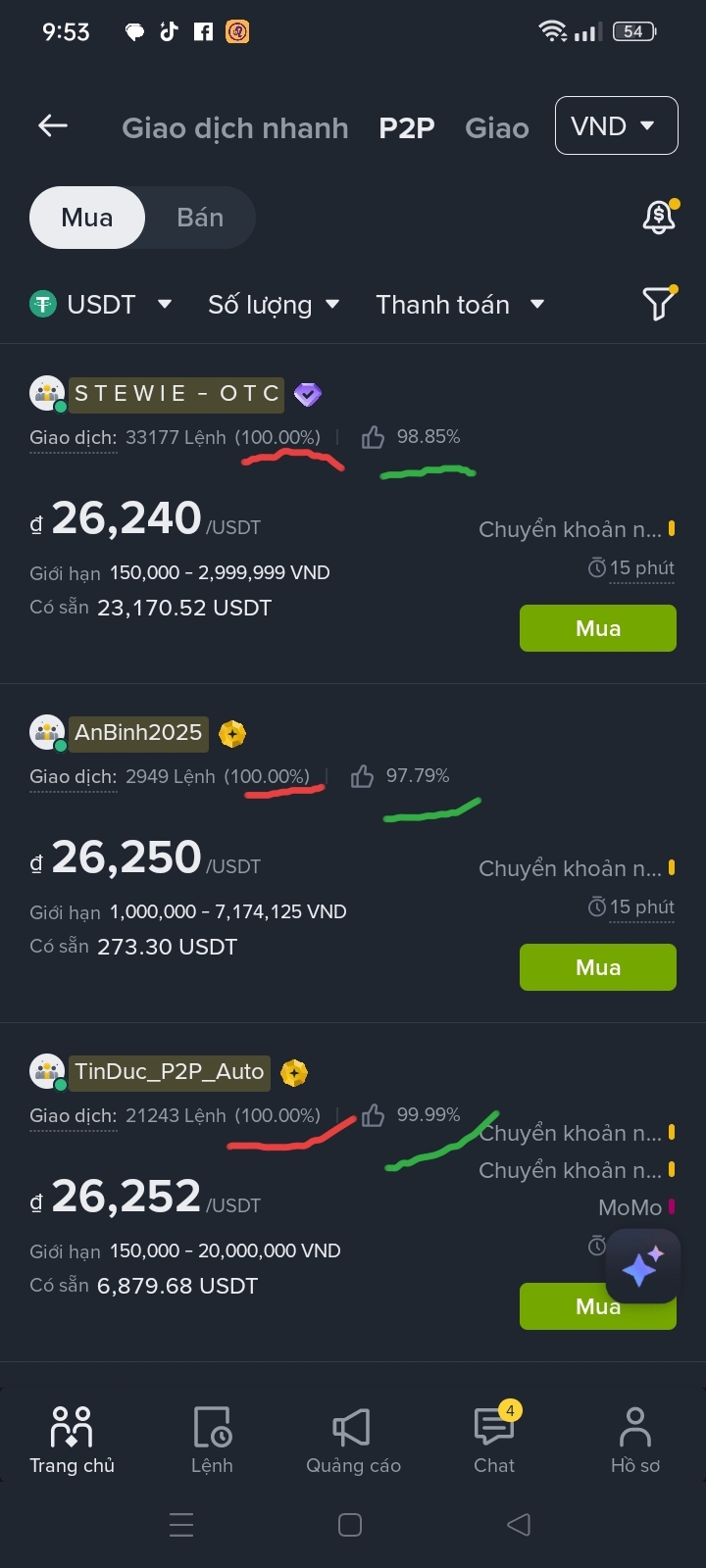Open the Quảng cáo tab

tap(353, 1439)
